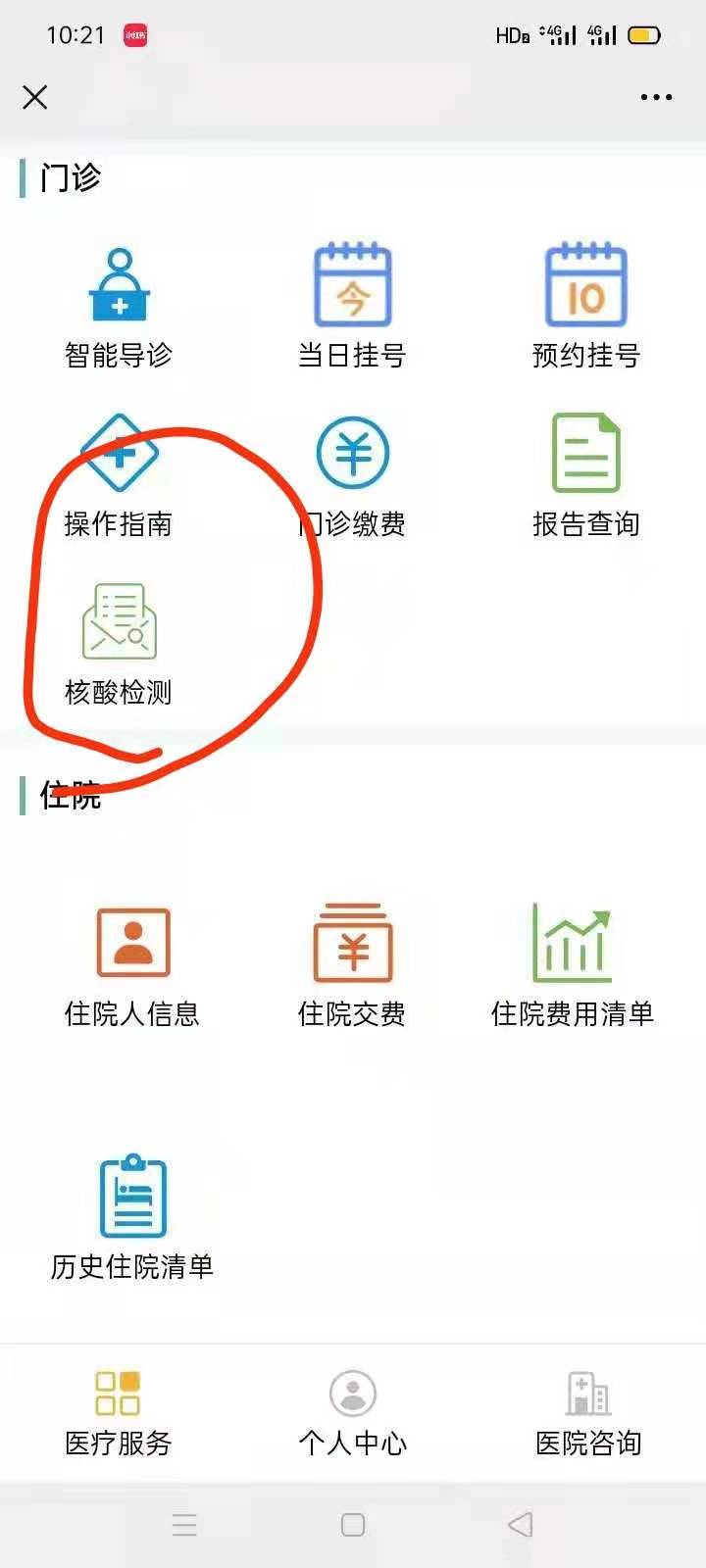Tap the system back button
Screen dimensions: 706x1568
521,1525
